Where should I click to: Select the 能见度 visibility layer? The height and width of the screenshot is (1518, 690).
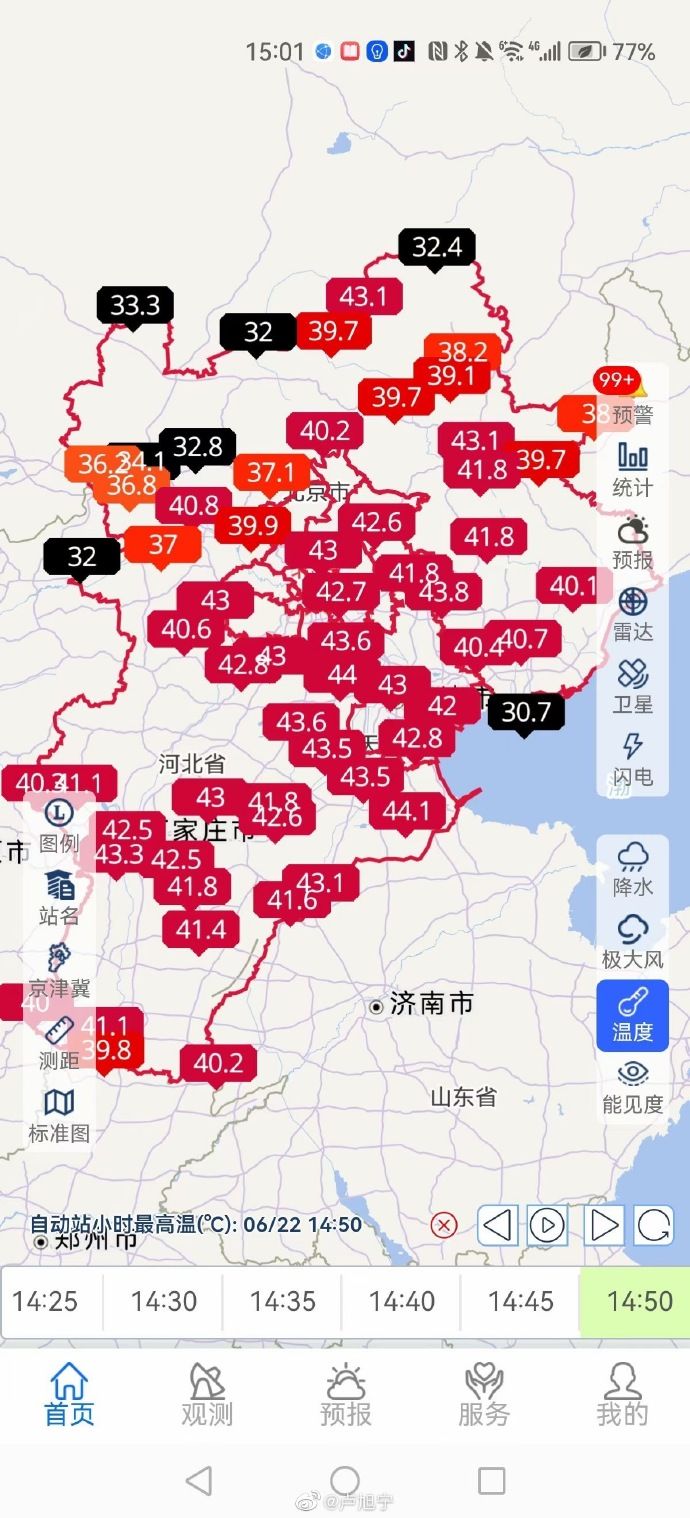point(632,1086)
